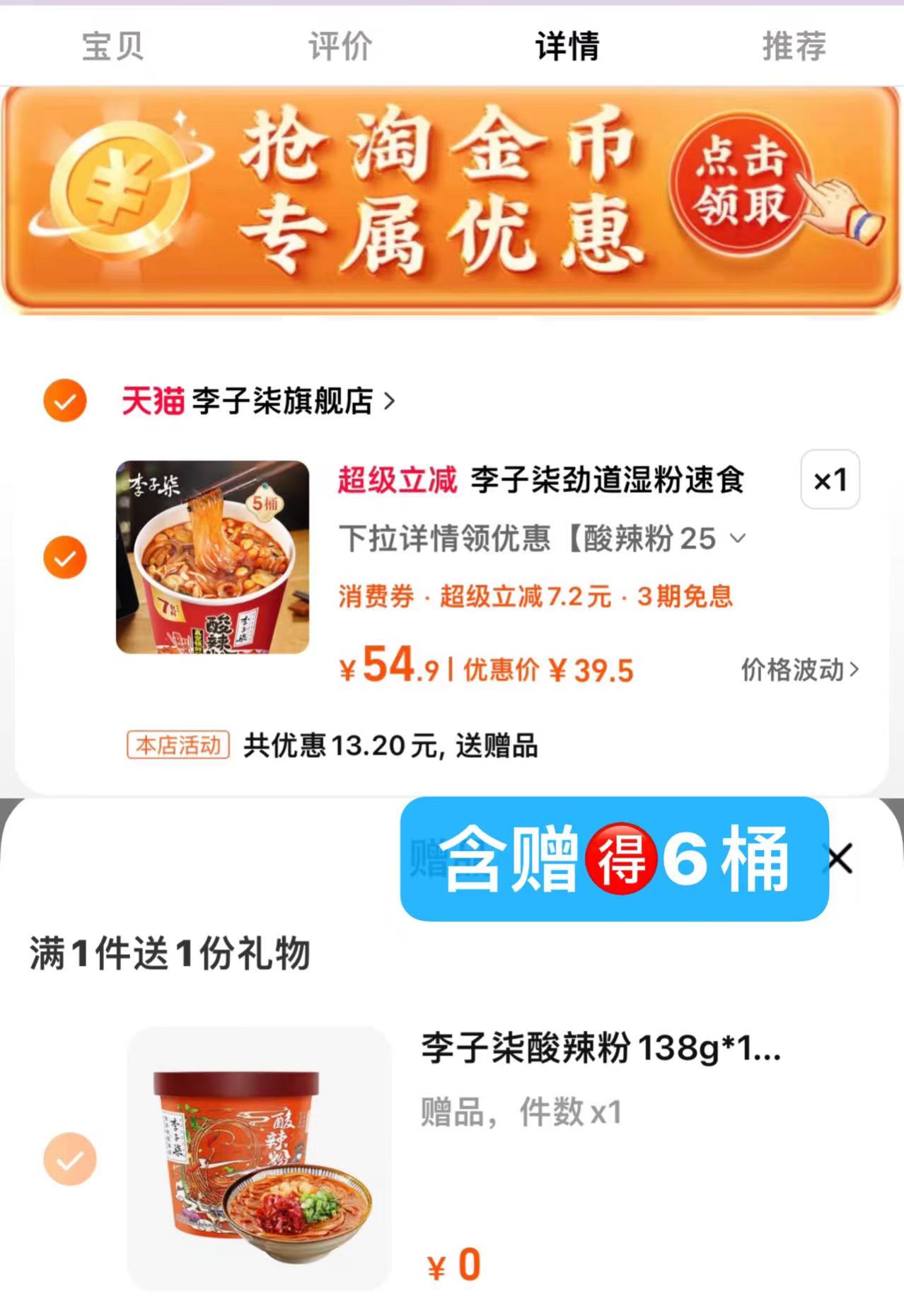Open the 推荐 recommendations tab
The height and width of the screenshot is (1316, 904).
click(792, 45)
